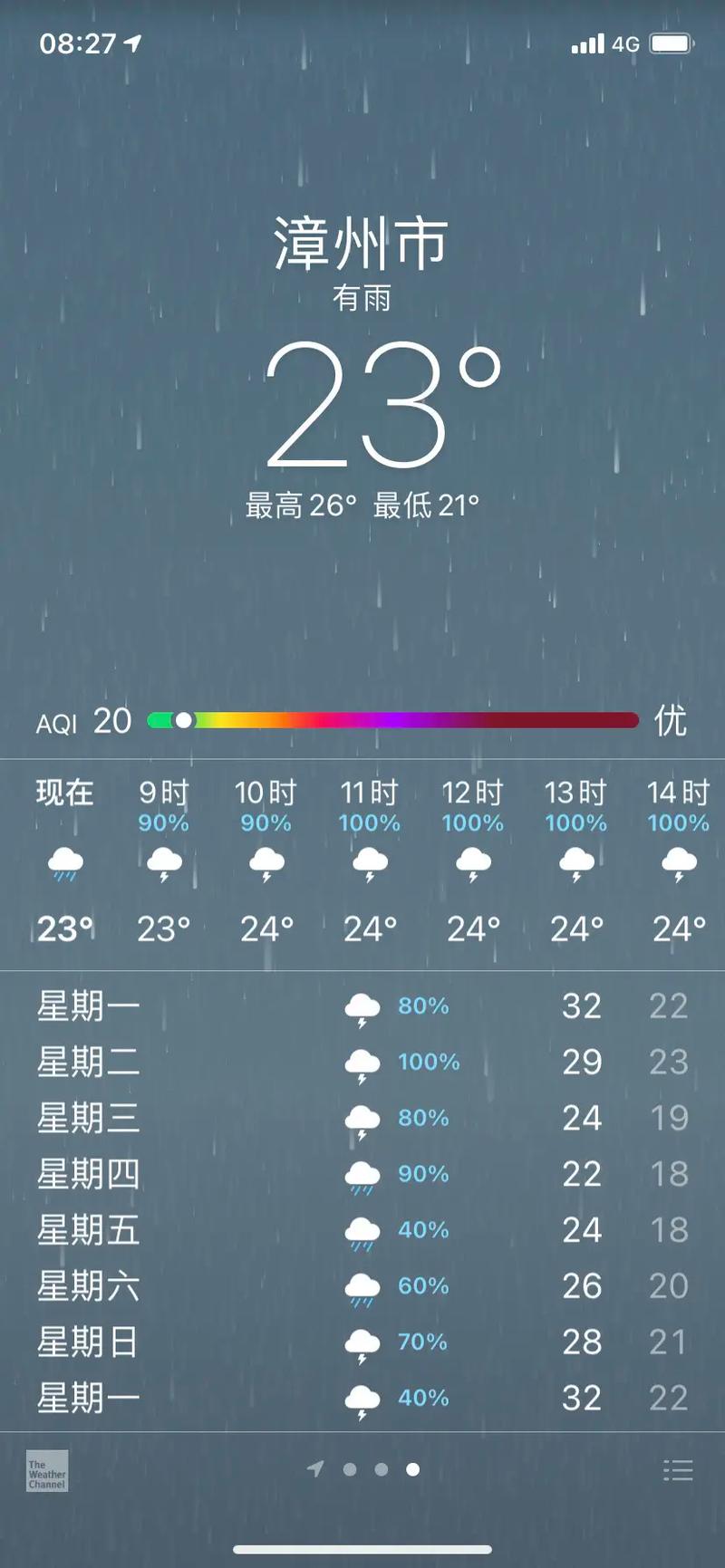725x1568 pixels.
Task: Tap the AQI color gradient bar
Action: point(394,720)
